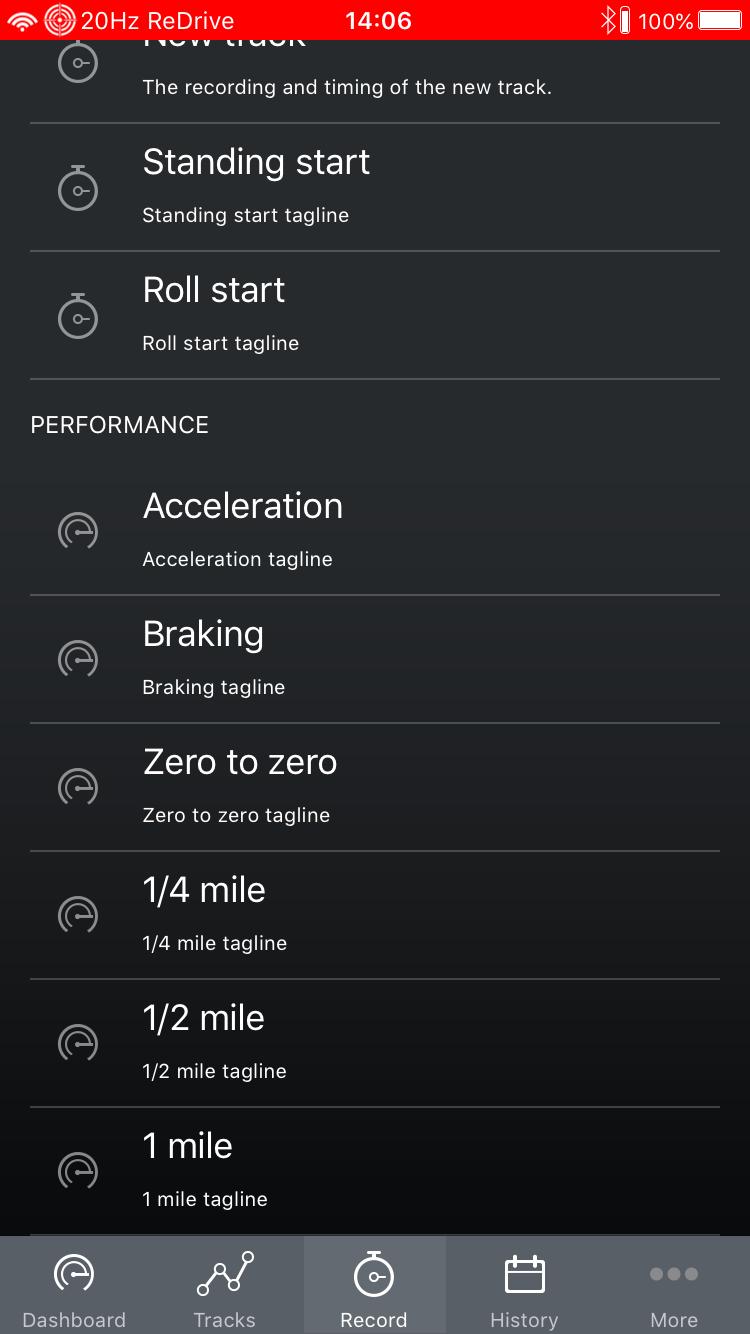Open the More tab
The height and width of the screenshot is (1334, 750).
point(674,1286)
